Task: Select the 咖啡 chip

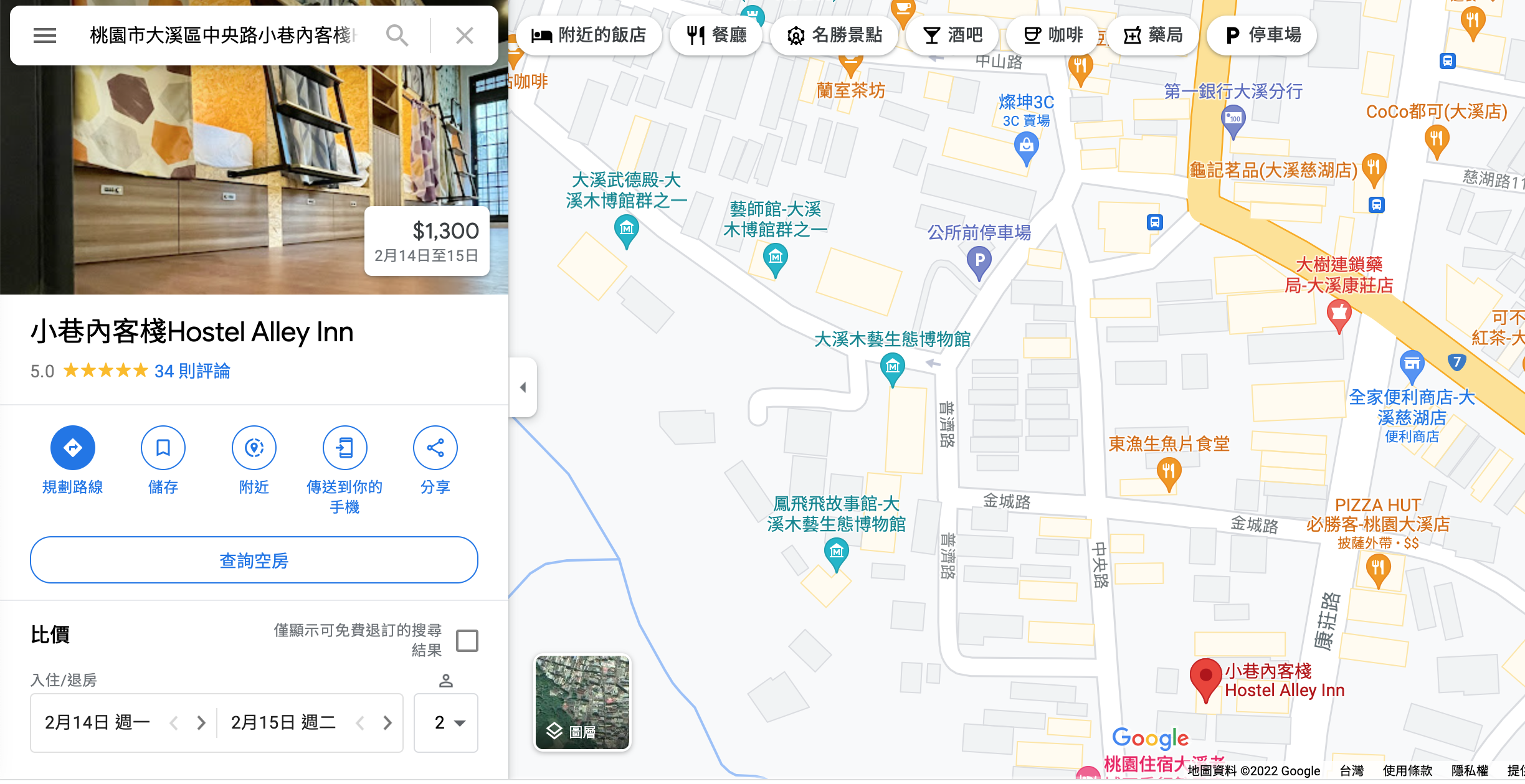Action: coord(1053,35)
